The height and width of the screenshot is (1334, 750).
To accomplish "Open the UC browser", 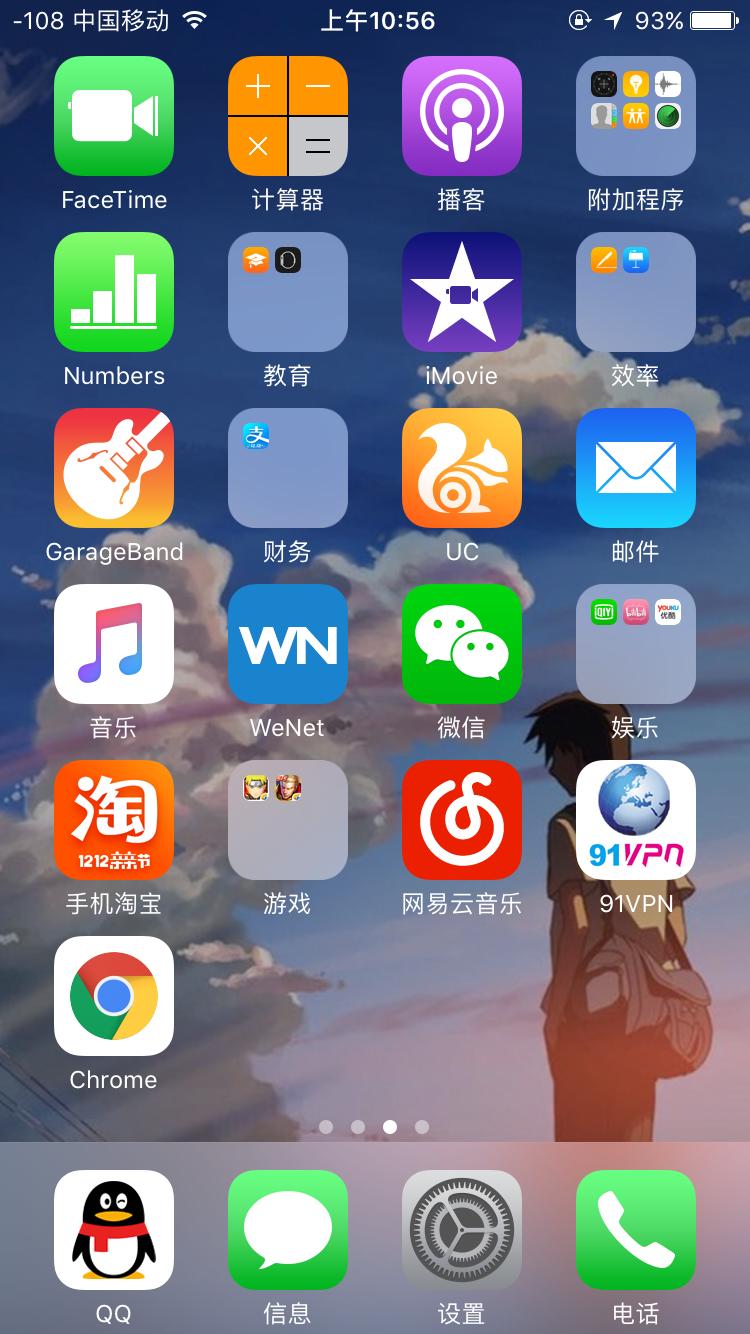I will [x=461, y=468].
